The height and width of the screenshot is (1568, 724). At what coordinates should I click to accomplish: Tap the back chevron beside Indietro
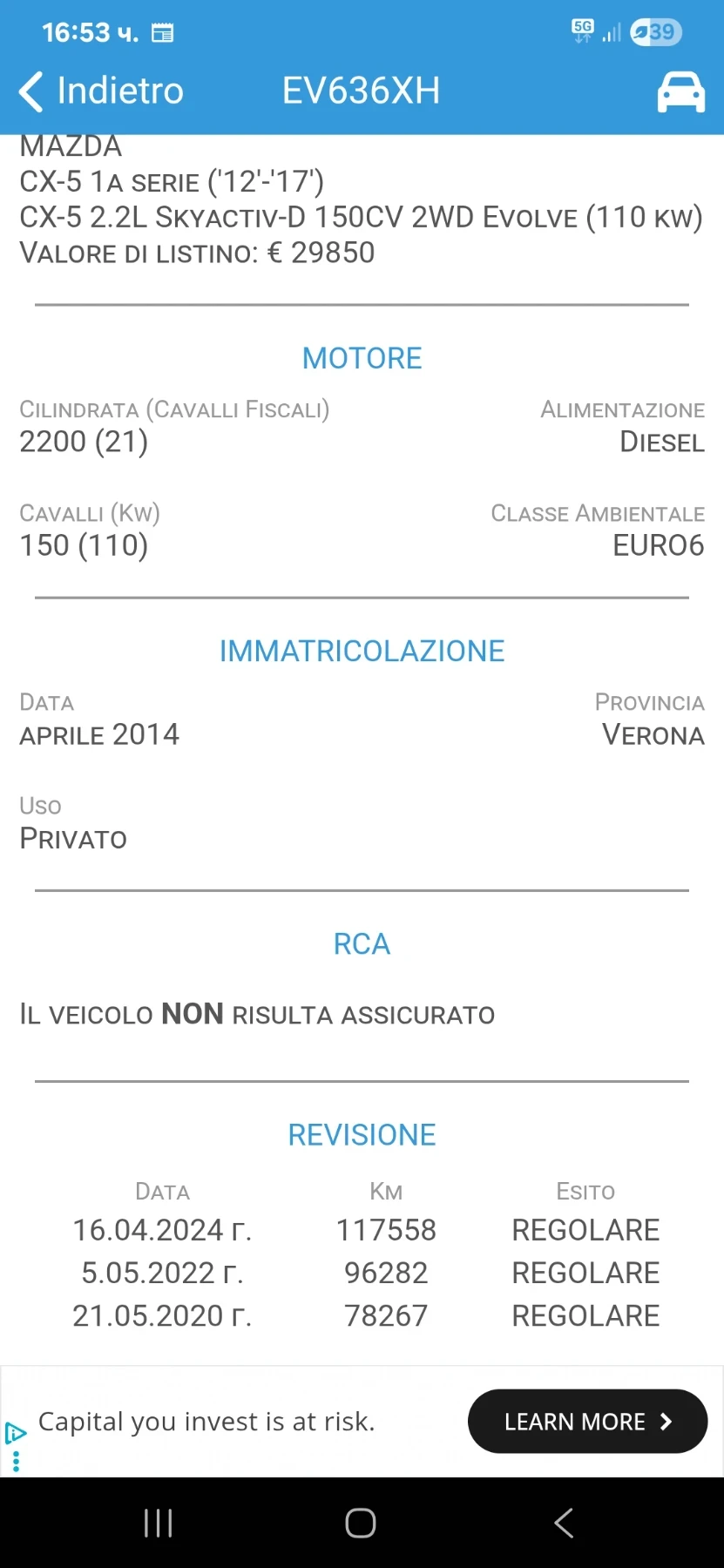[x=30, y=91]
